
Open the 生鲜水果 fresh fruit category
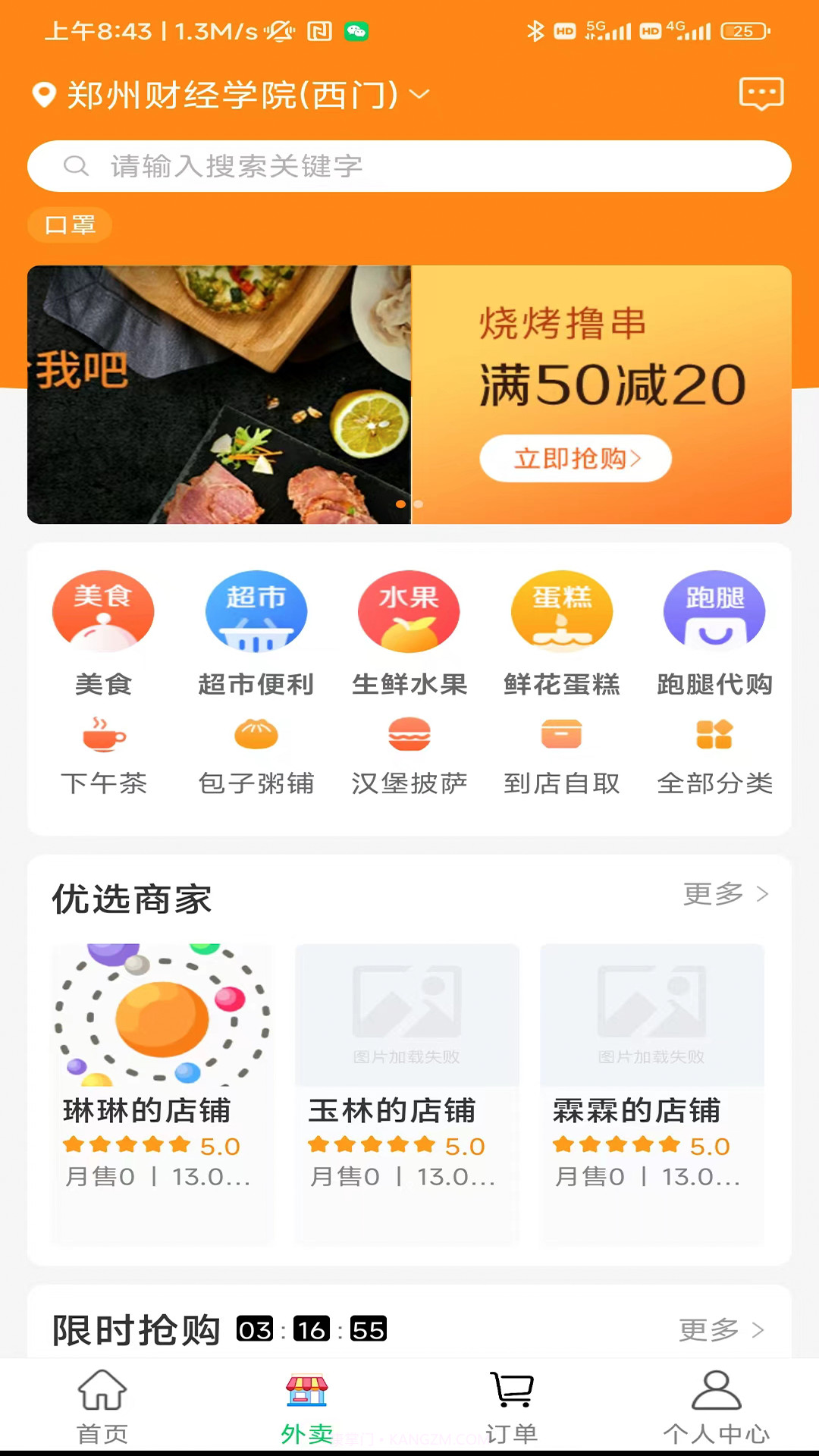(409, 610)
